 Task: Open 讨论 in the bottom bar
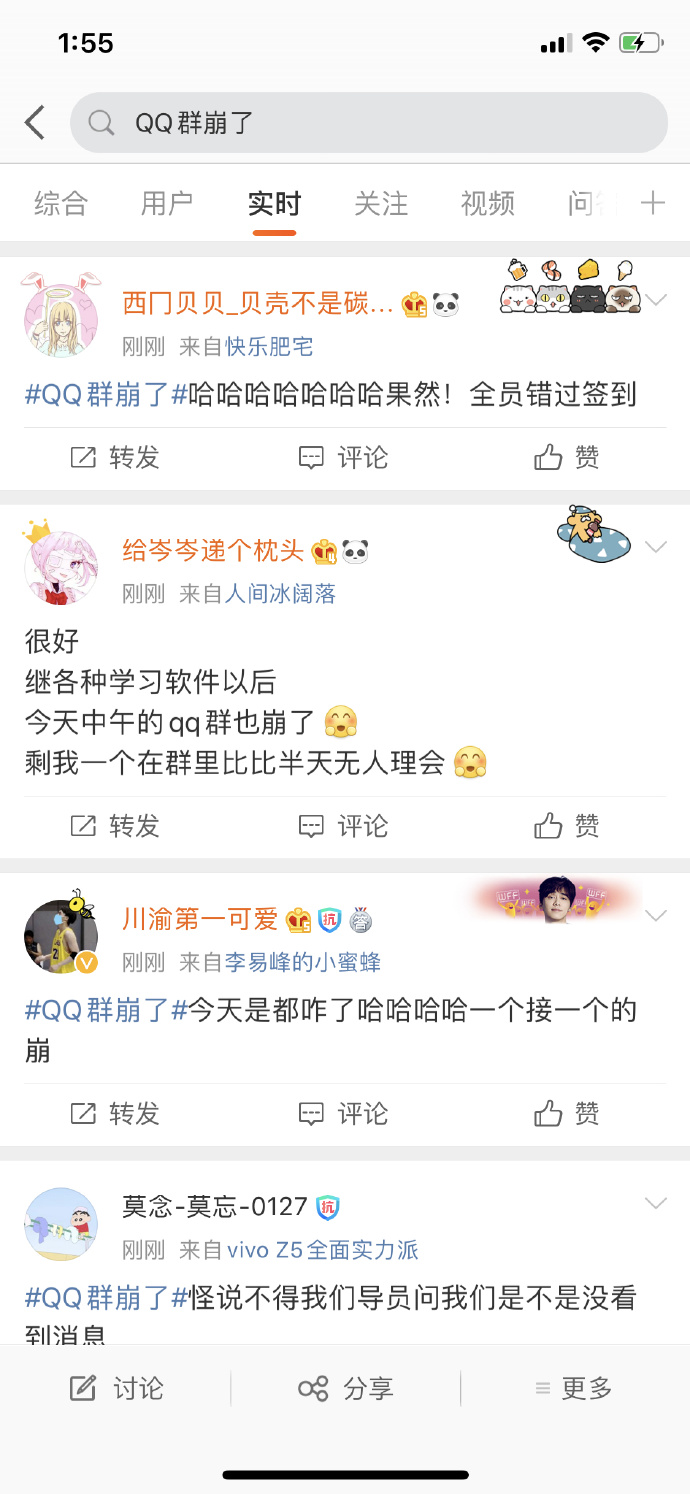116,1388
